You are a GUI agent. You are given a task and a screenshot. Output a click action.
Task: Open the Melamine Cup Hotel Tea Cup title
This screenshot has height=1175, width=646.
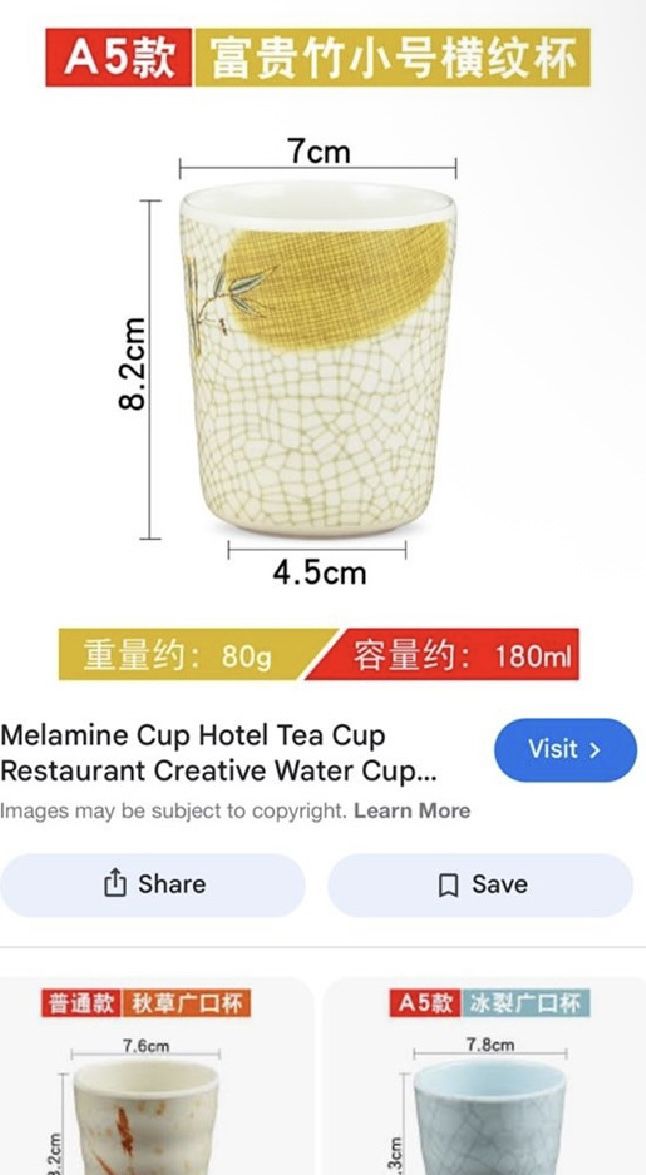218,754
